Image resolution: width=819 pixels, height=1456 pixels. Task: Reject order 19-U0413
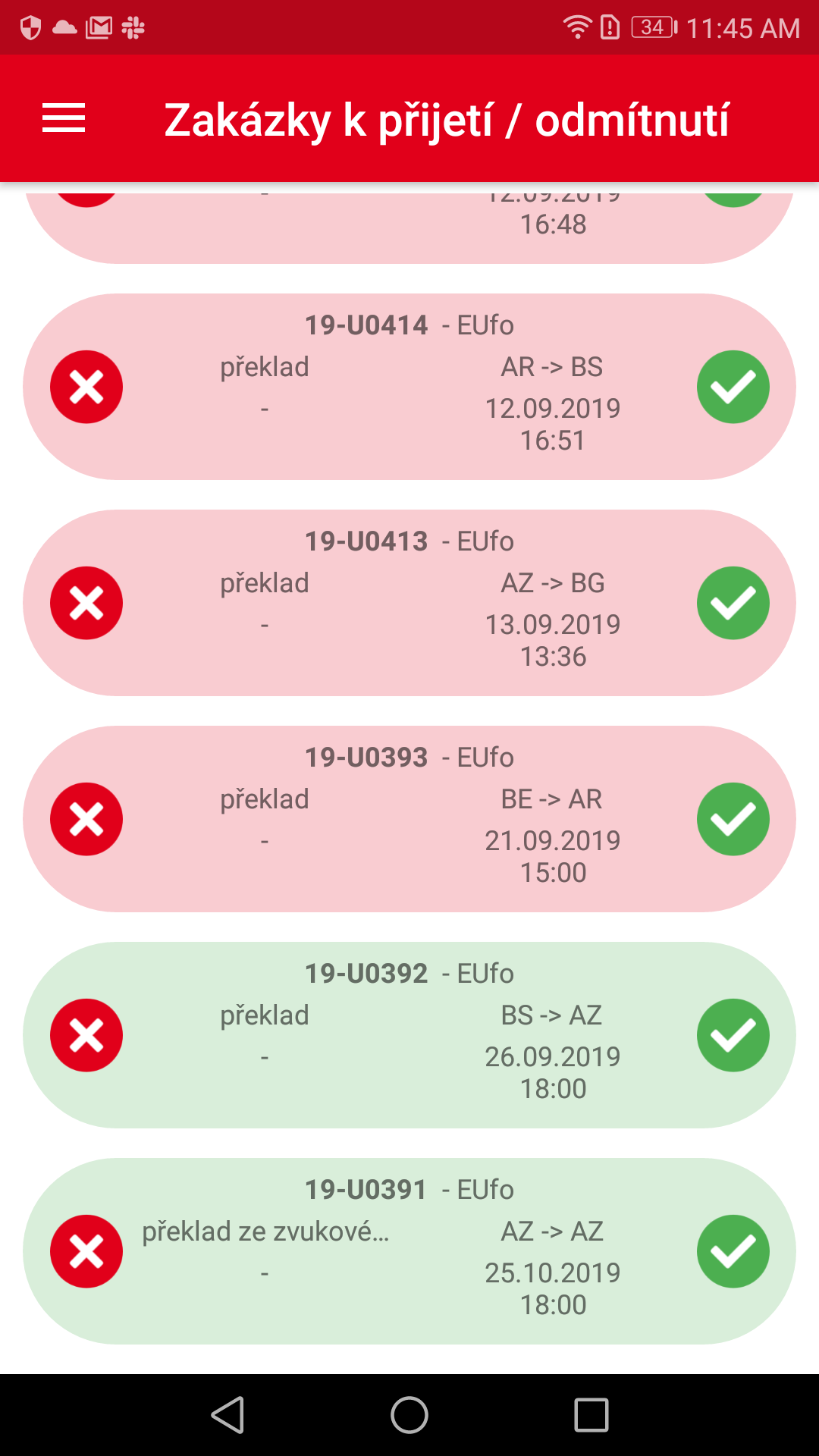(86, 603)
